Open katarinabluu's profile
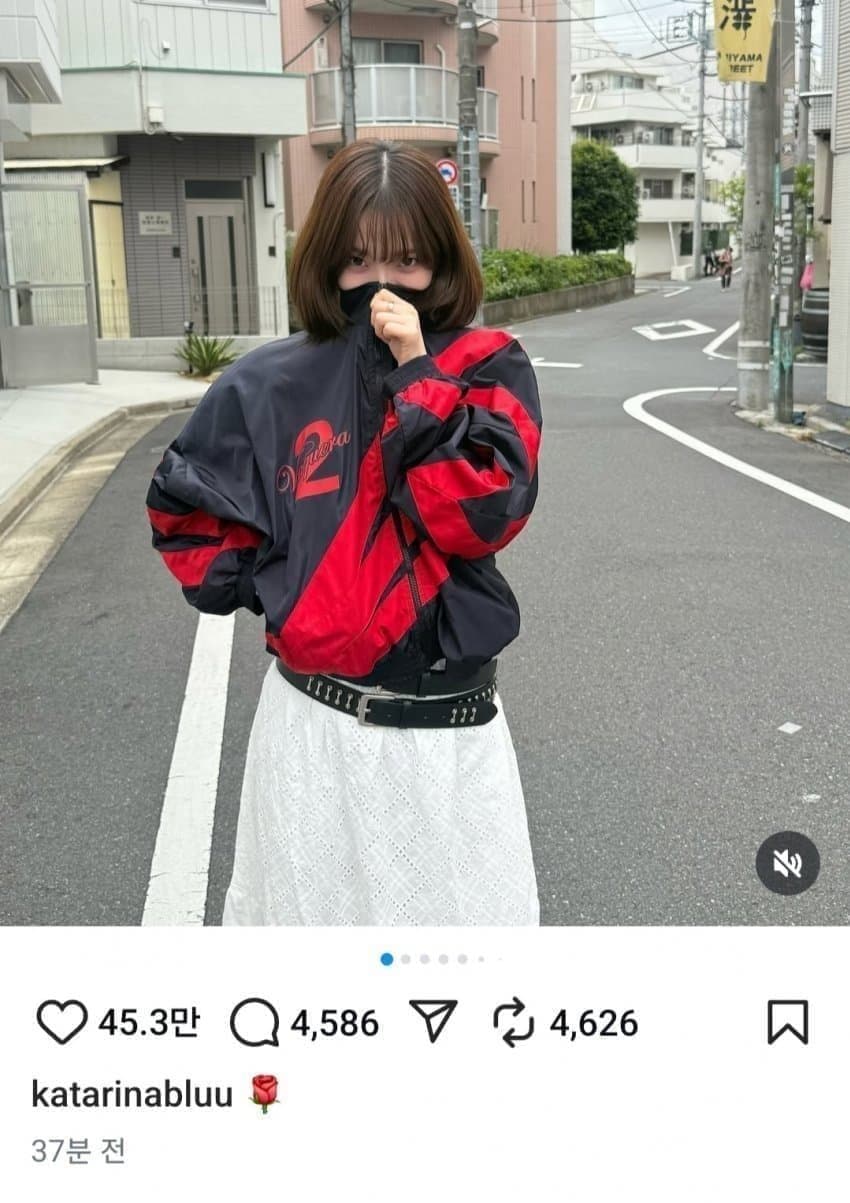Viewport: 850px width, 1203px height. (x=132, y=1094)
